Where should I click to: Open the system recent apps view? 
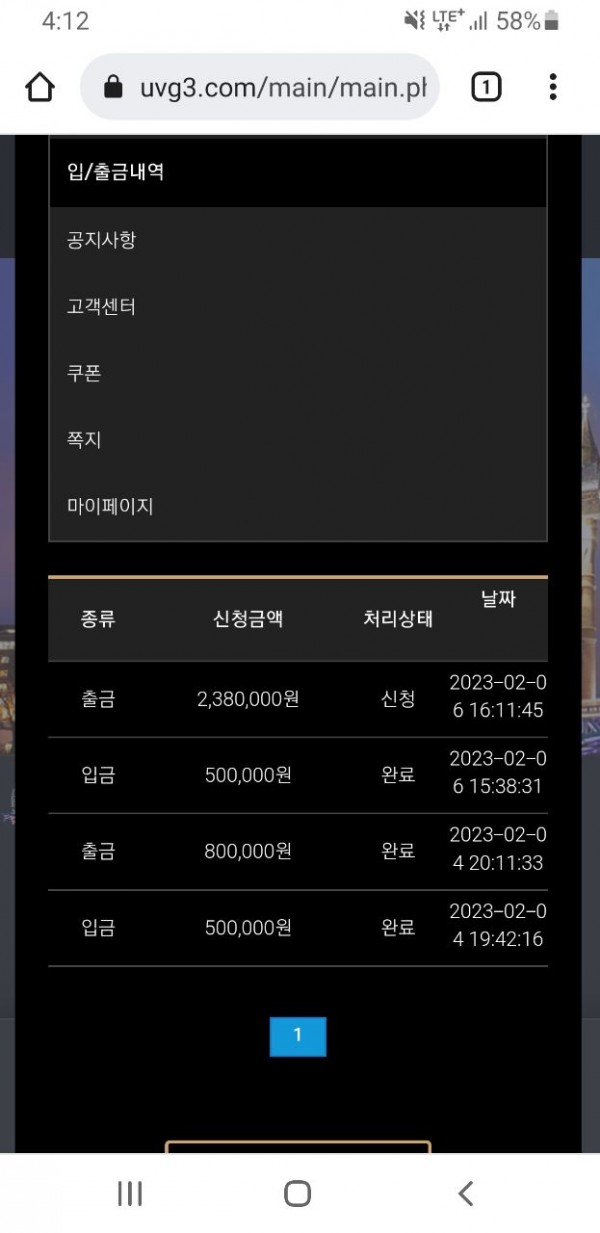point(130,1192)
